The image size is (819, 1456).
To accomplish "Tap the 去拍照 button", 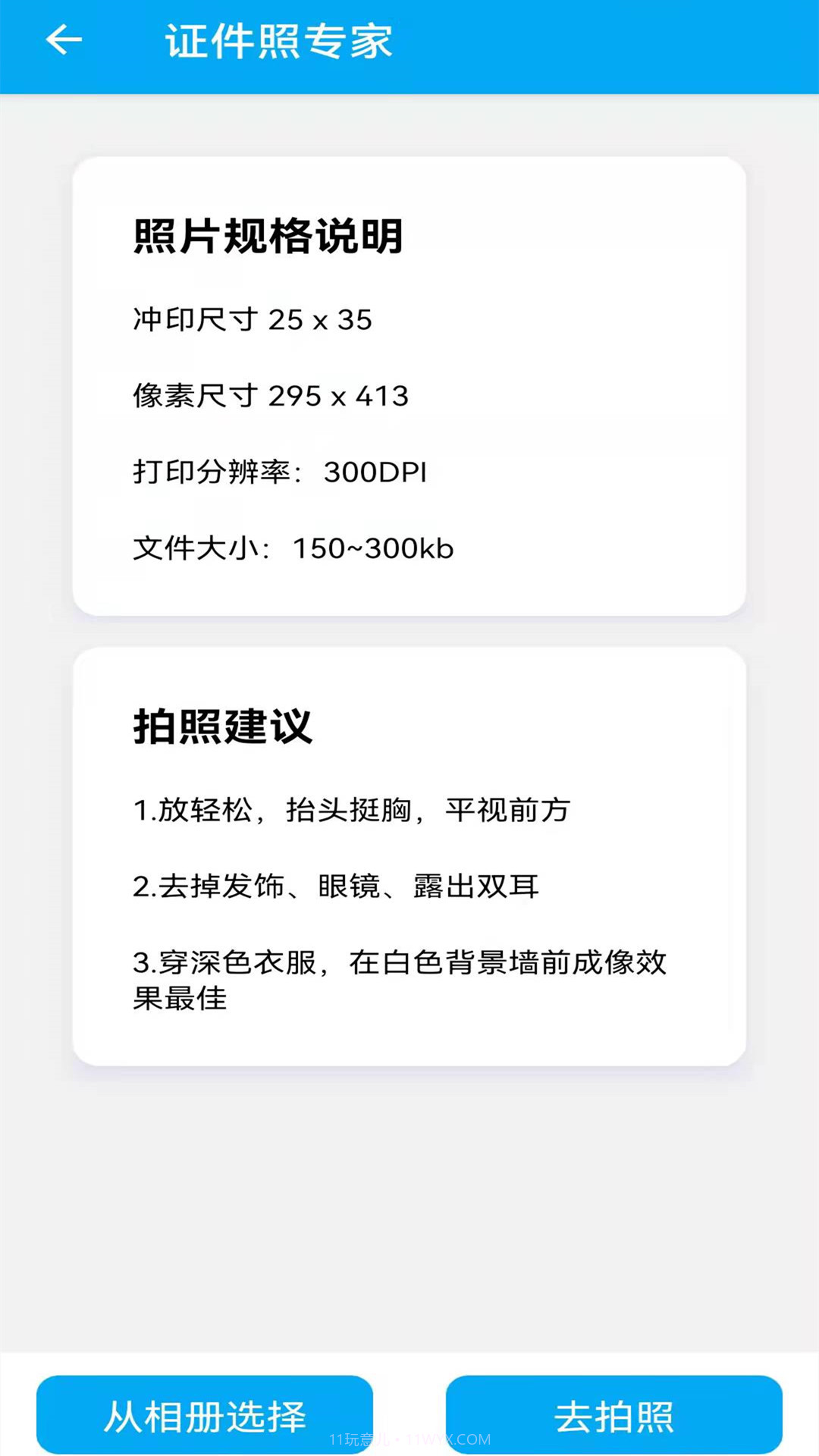I will [614, 1413].
